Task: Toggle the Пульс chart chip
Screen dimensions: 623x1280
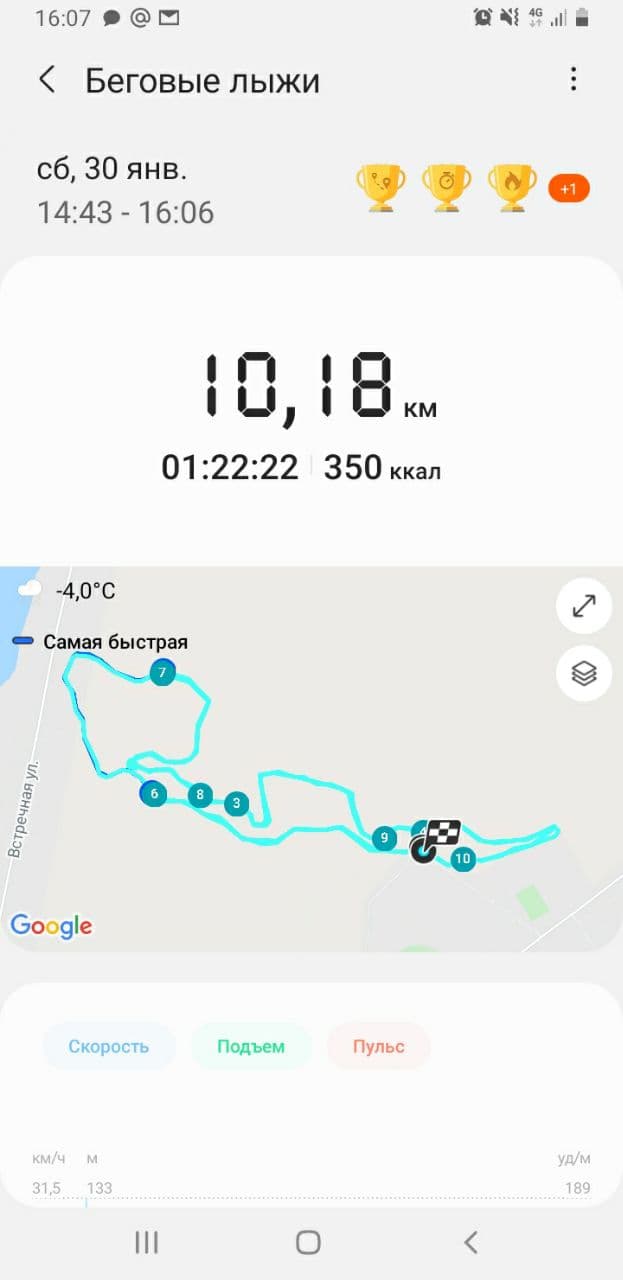Action: click(x=379, y=1047)
